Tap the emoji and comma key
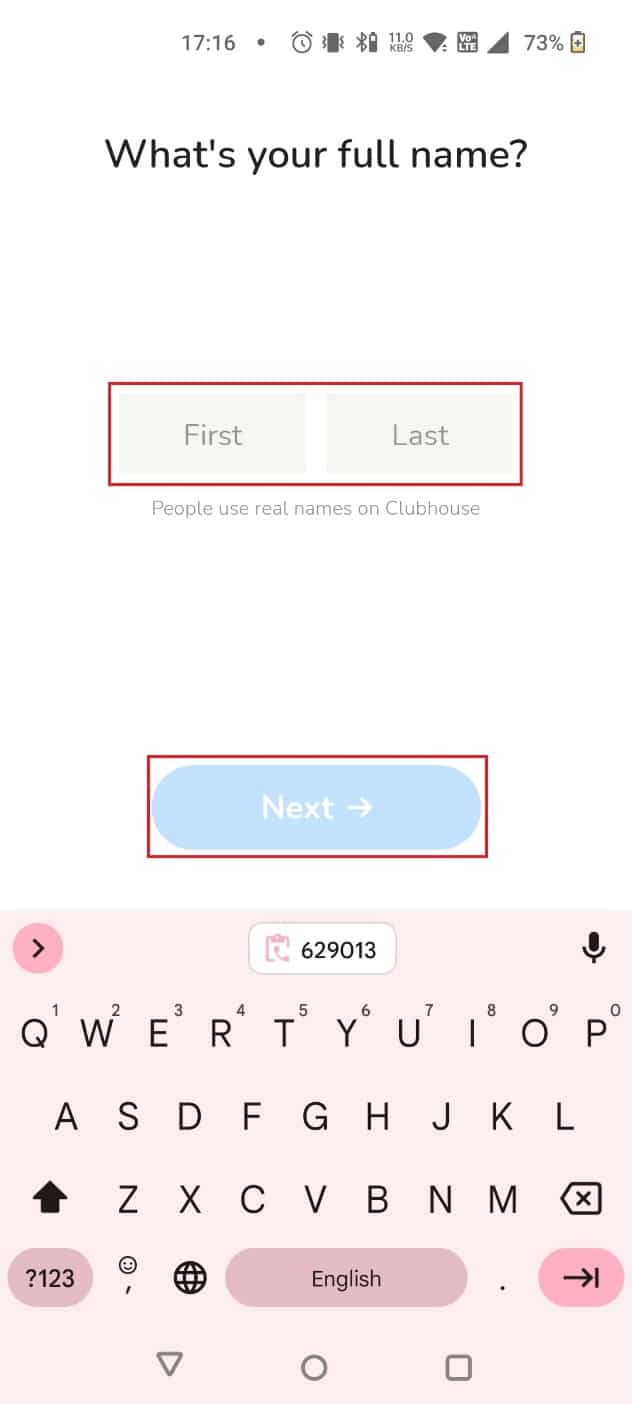 click(x=128, y=1276)
